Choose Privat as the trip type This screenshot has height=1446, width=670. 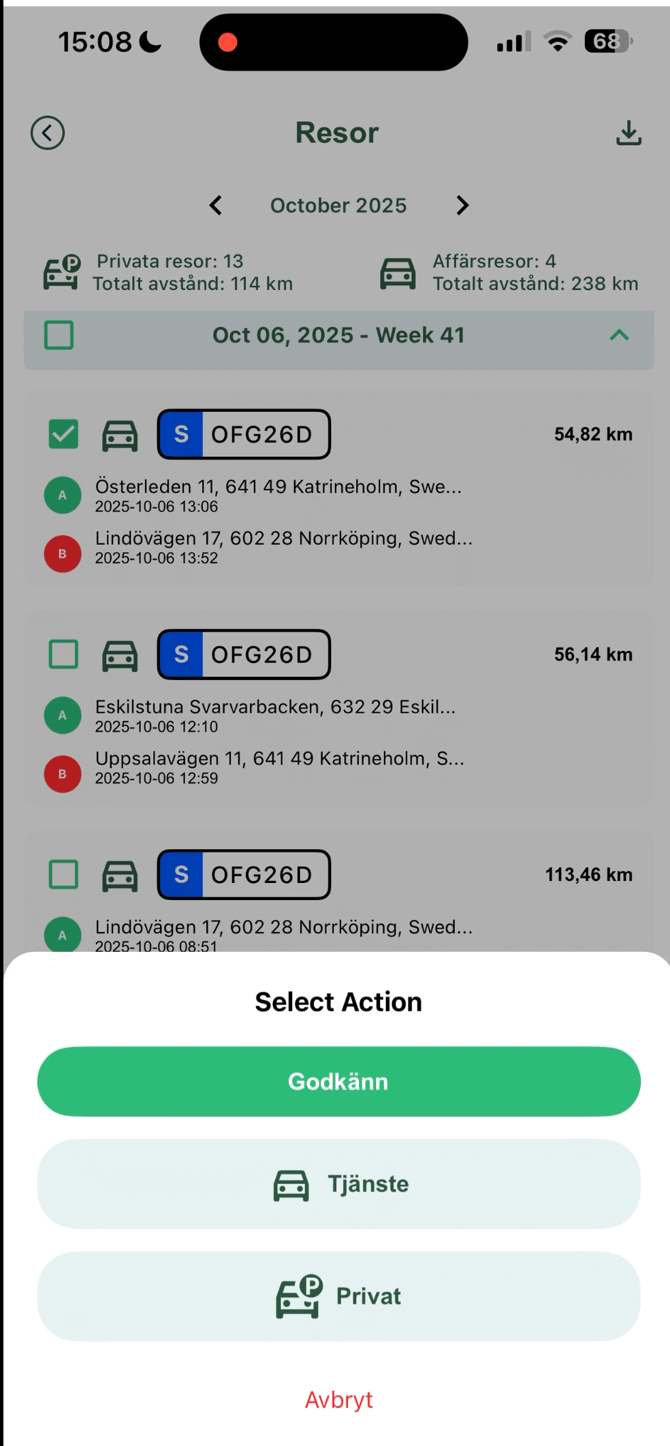(x=338, y=1296)
